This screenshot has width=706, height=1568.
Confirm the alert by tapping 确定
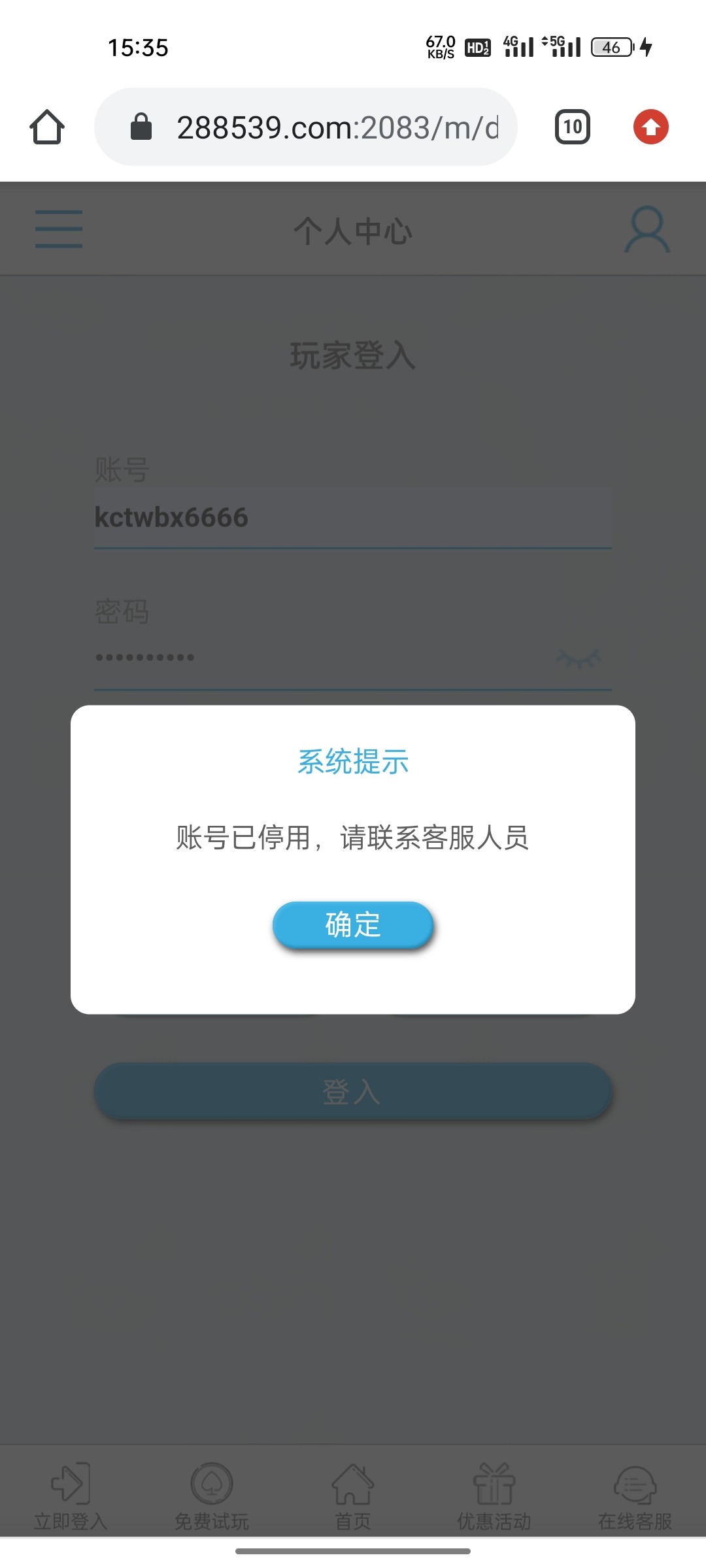coord(352,924)
